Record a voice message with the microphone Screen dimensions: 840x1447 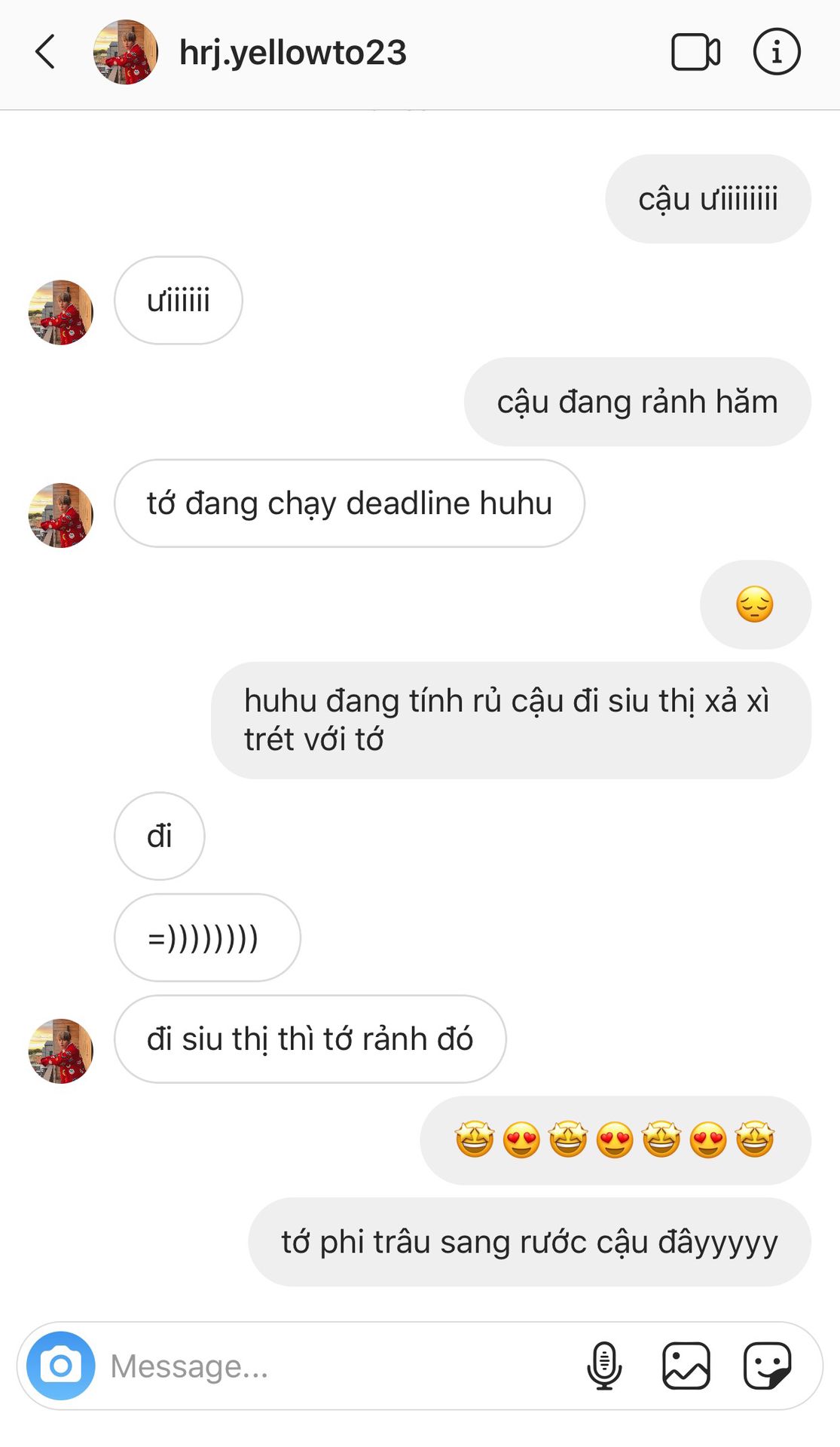(604, 1366)
